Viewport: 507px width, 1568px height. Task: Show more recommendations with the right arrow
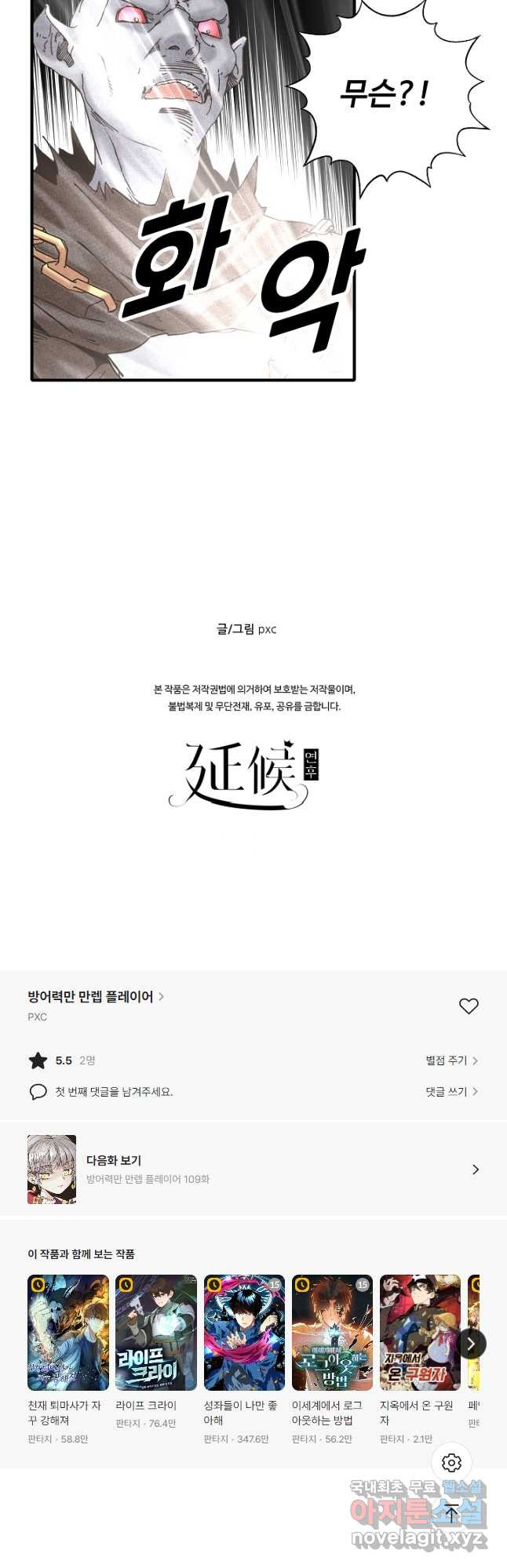tap(471, 1344)
